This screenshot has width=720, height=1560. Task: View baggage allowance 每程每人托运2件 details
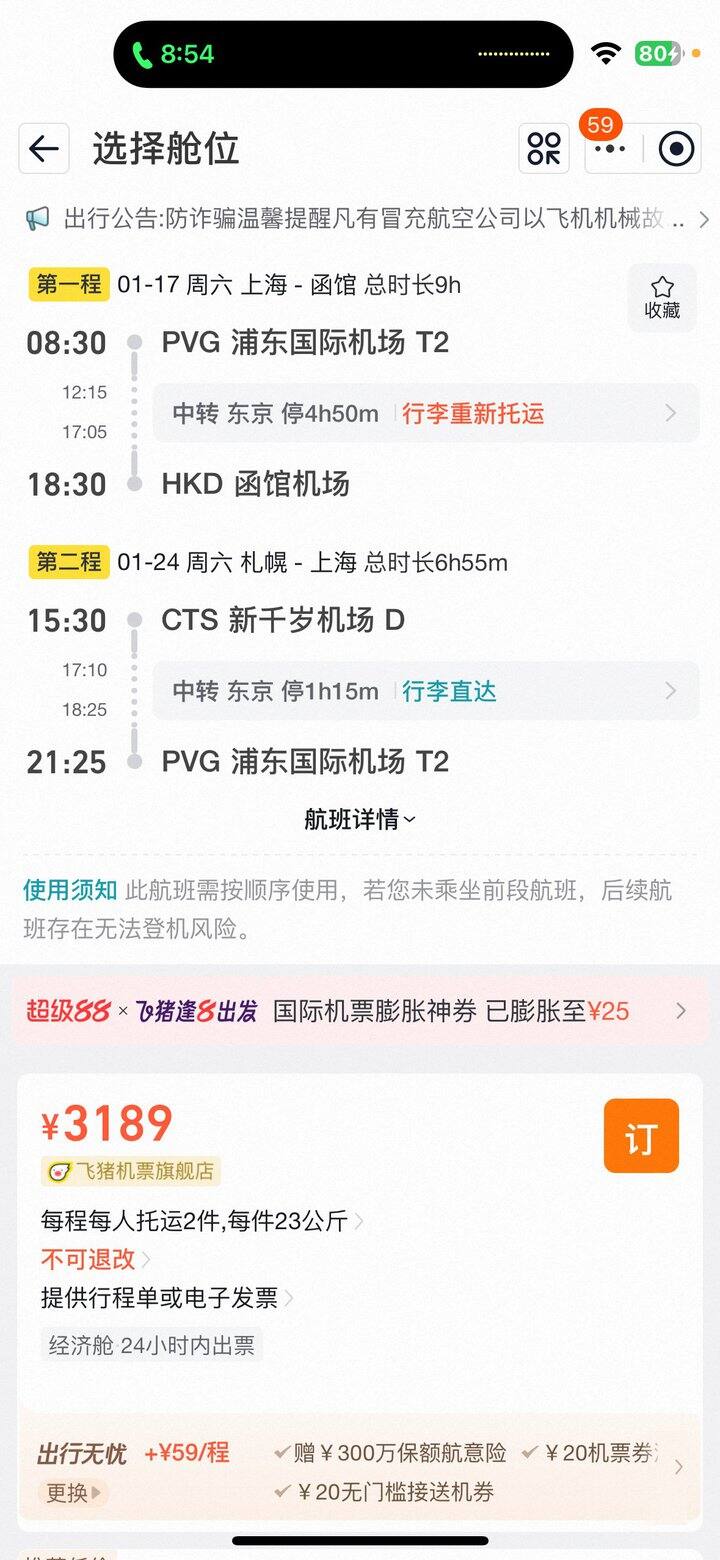tap(202, 1221)
